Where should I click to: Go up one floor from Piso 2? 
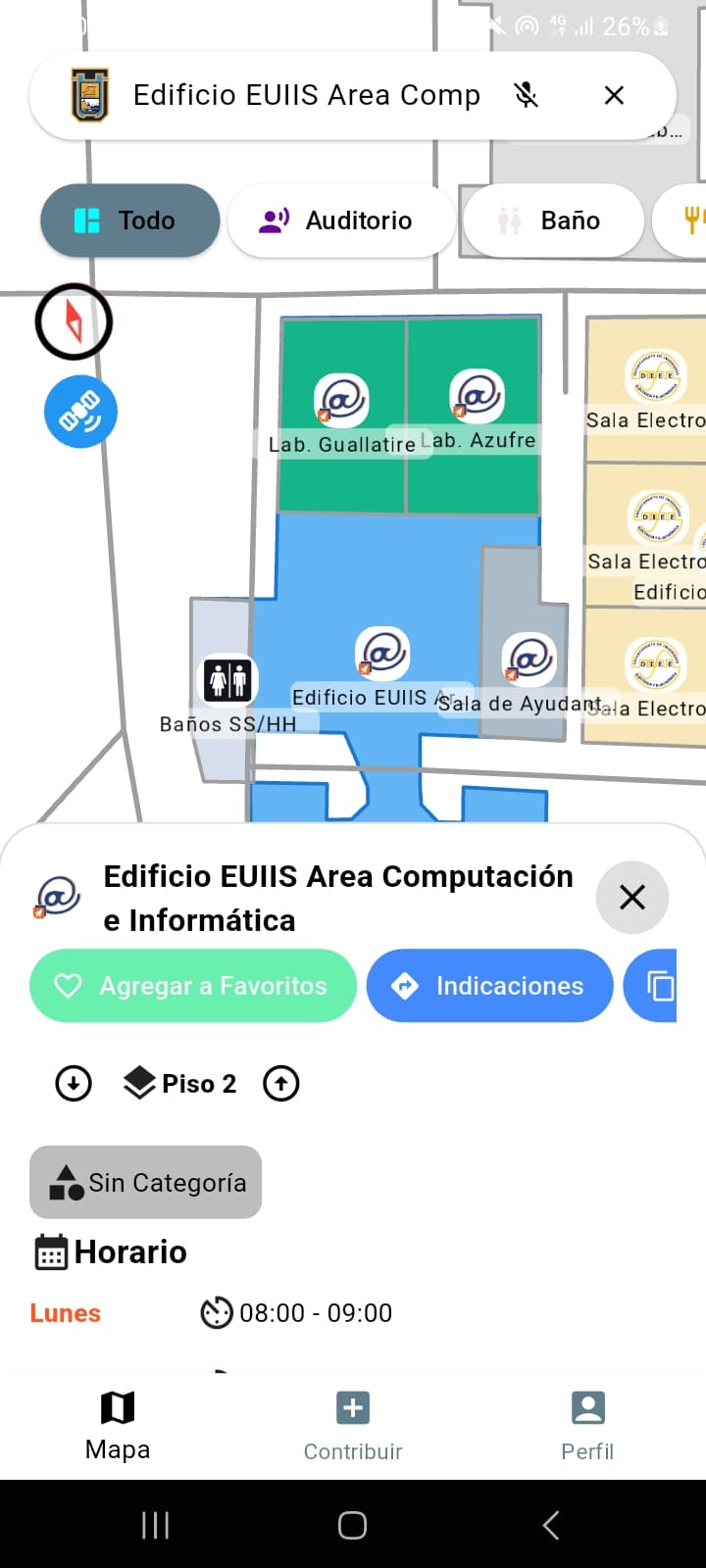tap(281, 1084)
